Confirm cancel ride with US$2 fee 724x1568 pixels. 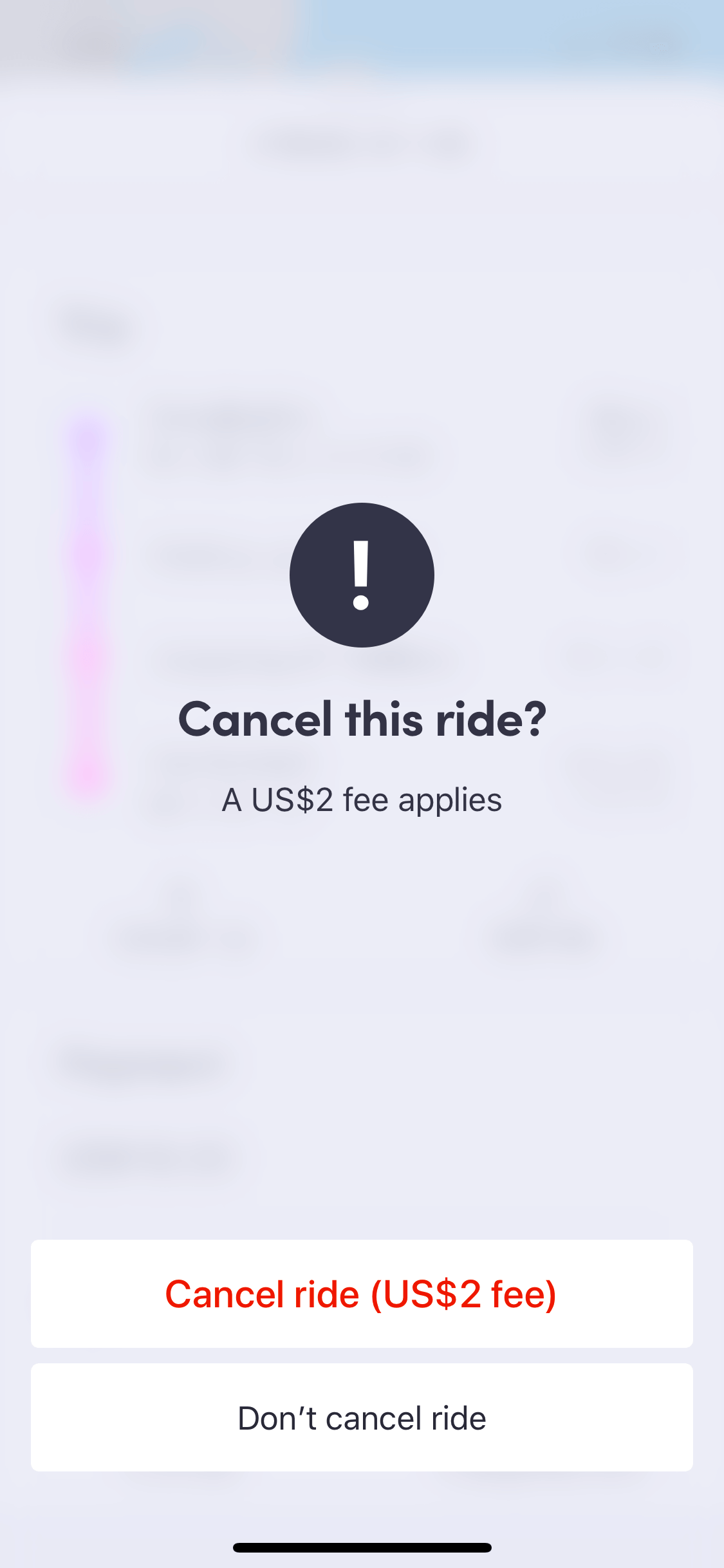point(362,1293)
